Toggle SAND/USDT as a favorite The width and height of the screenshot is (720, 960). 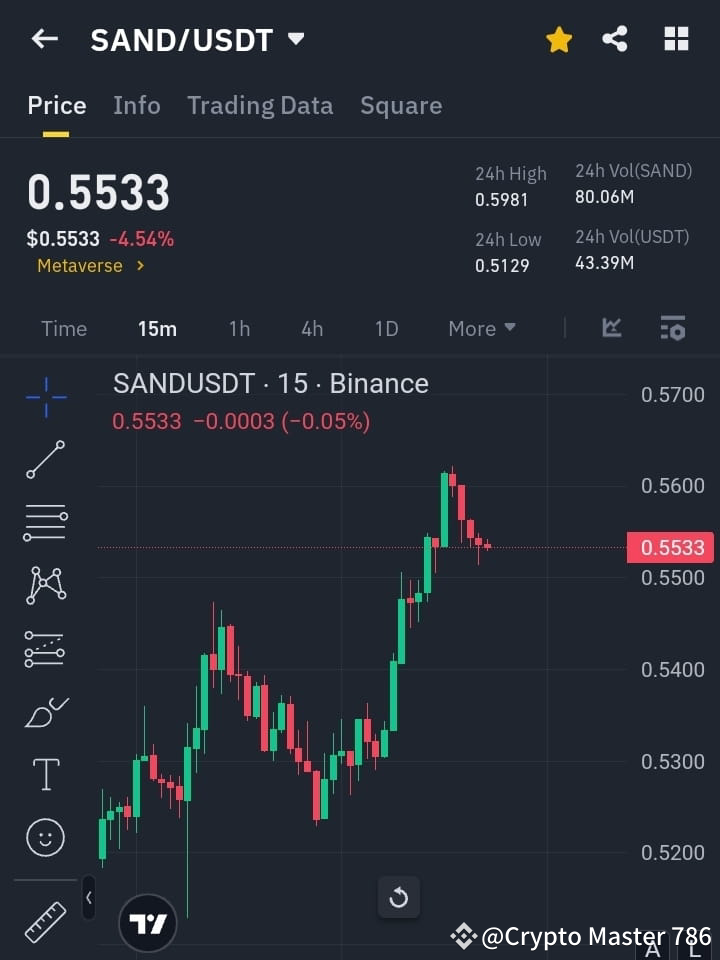[x=558, y=39]
